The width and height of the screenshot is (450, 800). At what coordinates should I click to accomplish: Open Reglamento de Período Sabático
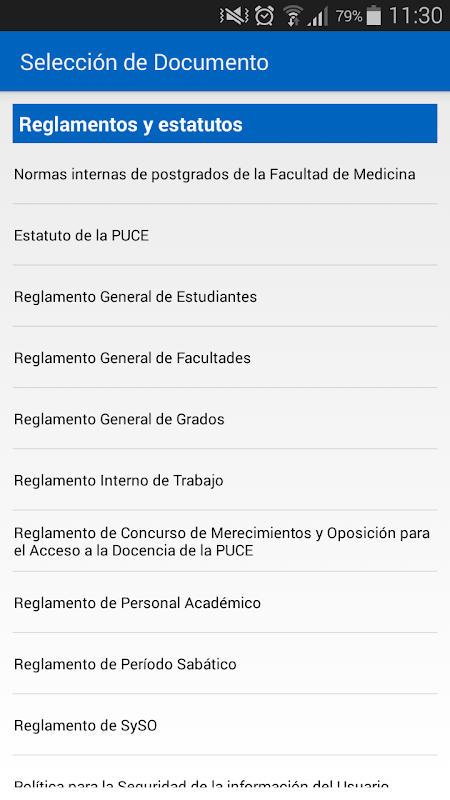pos(224,664)
